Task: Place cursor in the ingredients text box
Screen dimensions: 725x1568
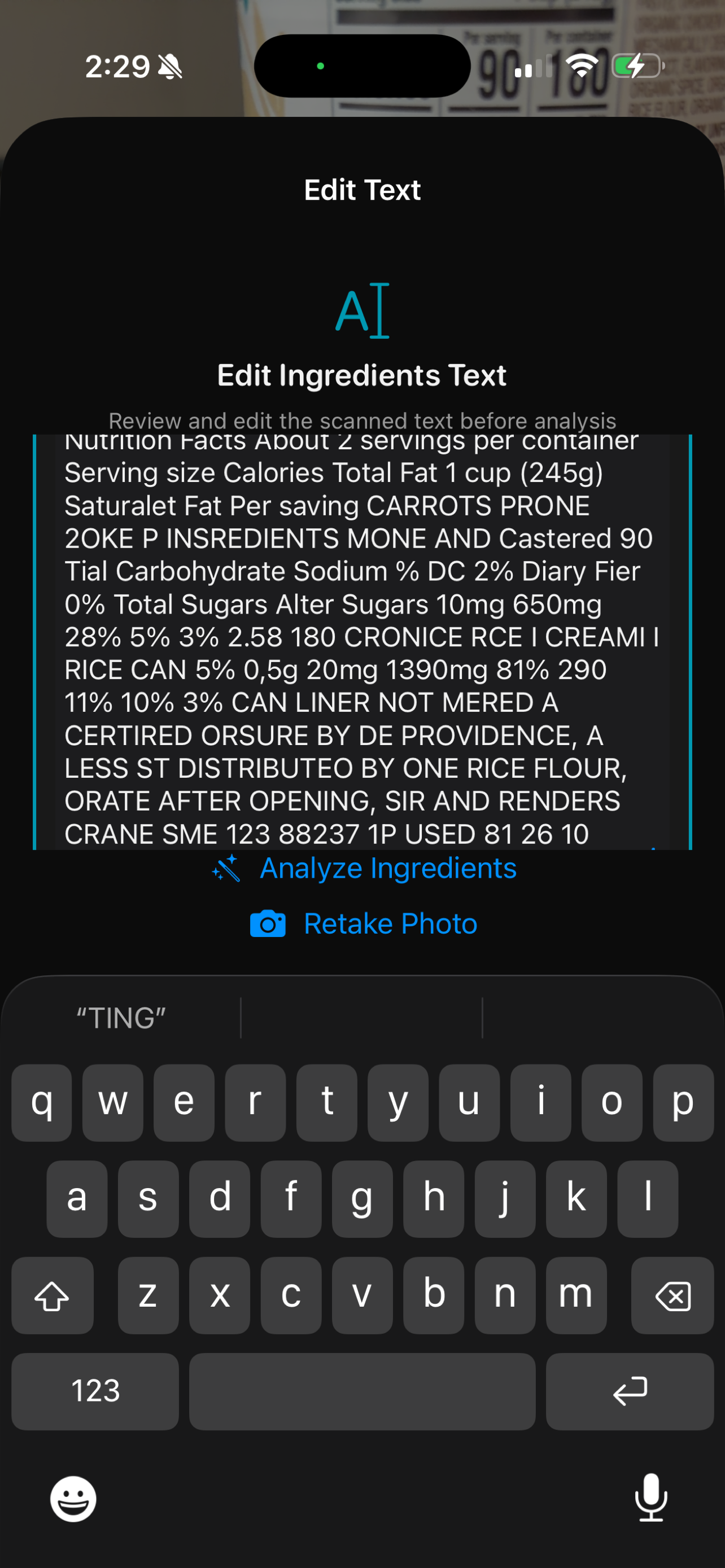Action: click(x=362, y=642)
